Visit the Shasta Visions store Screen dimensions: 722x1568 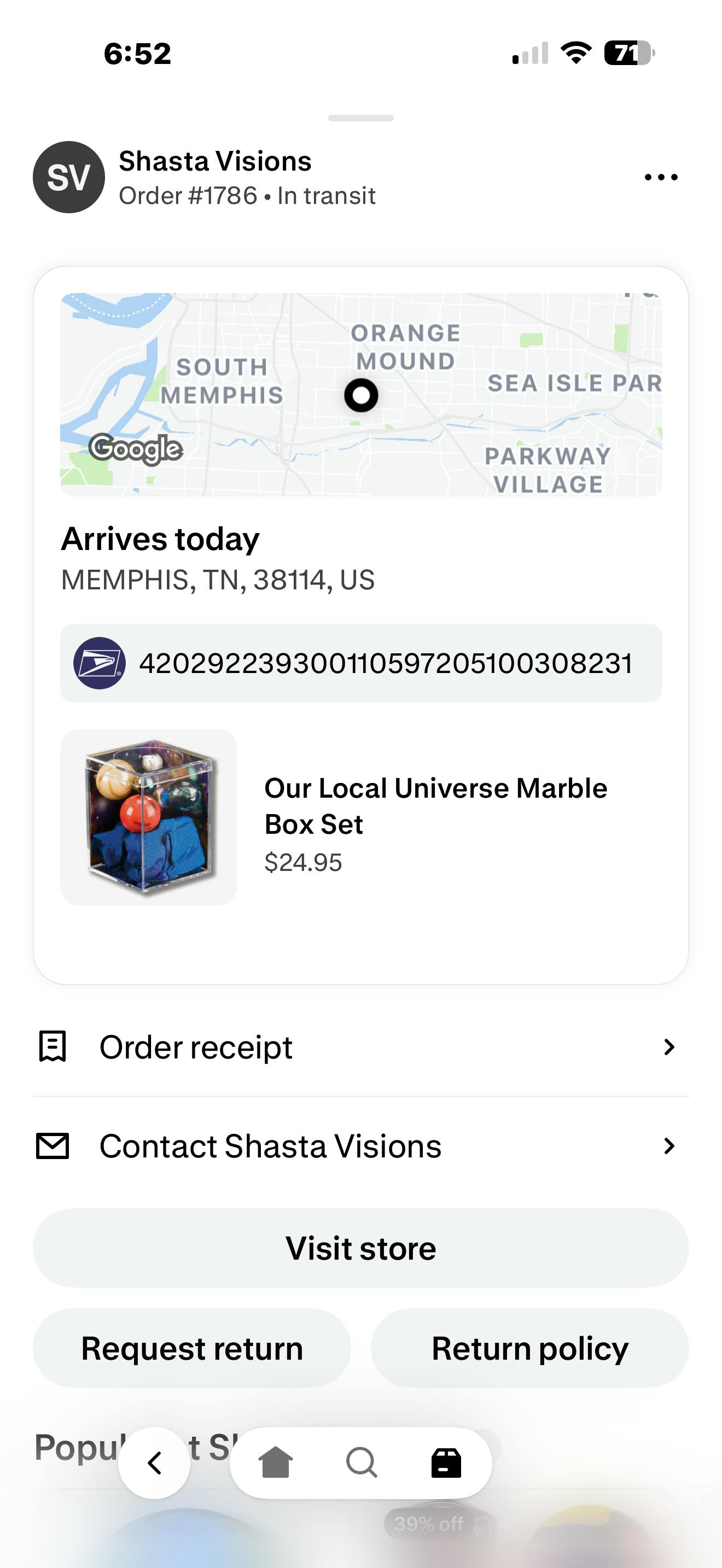coord(361,1248)
